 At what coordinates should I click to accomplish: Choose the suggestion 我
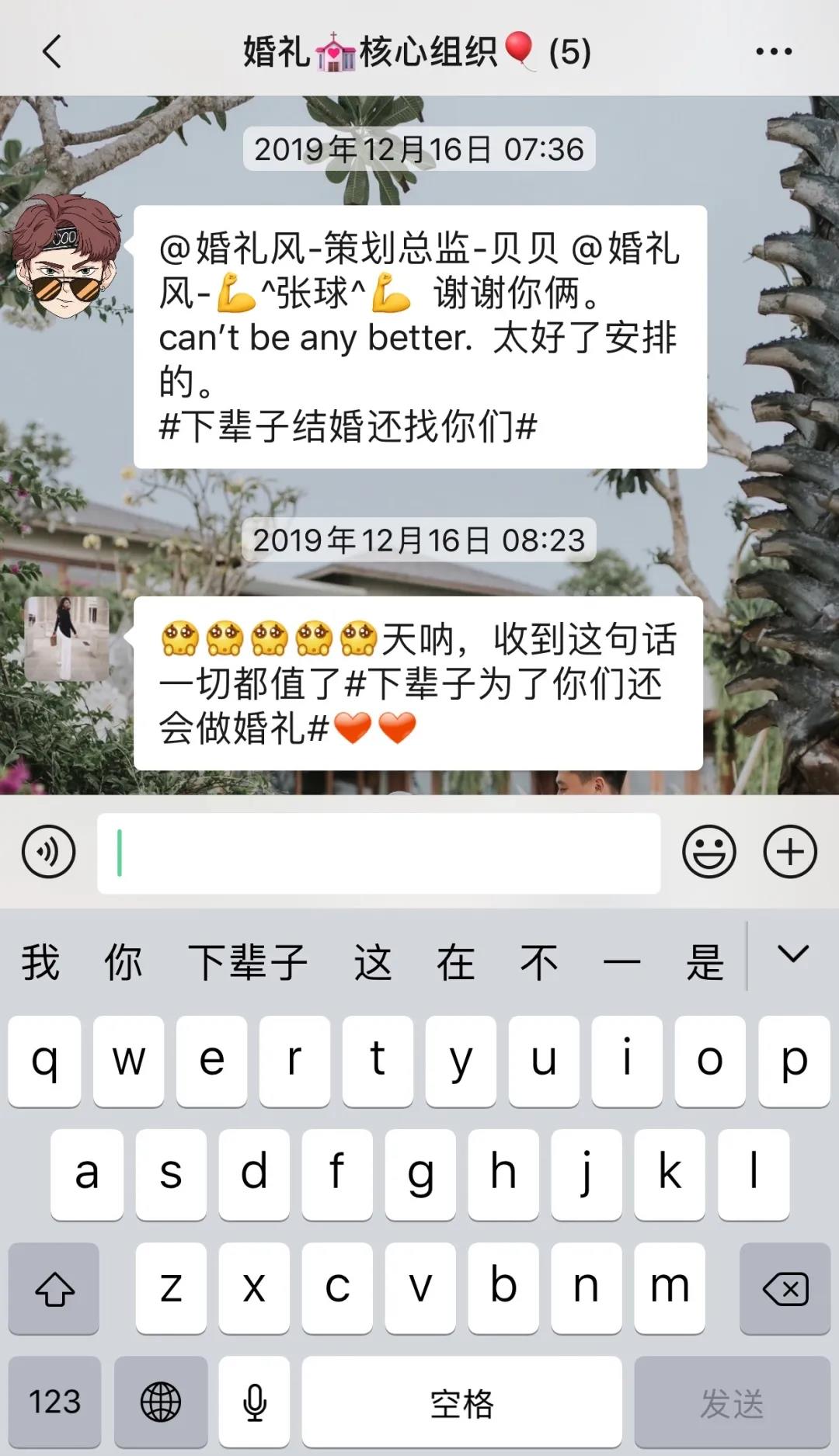(40, 962)
